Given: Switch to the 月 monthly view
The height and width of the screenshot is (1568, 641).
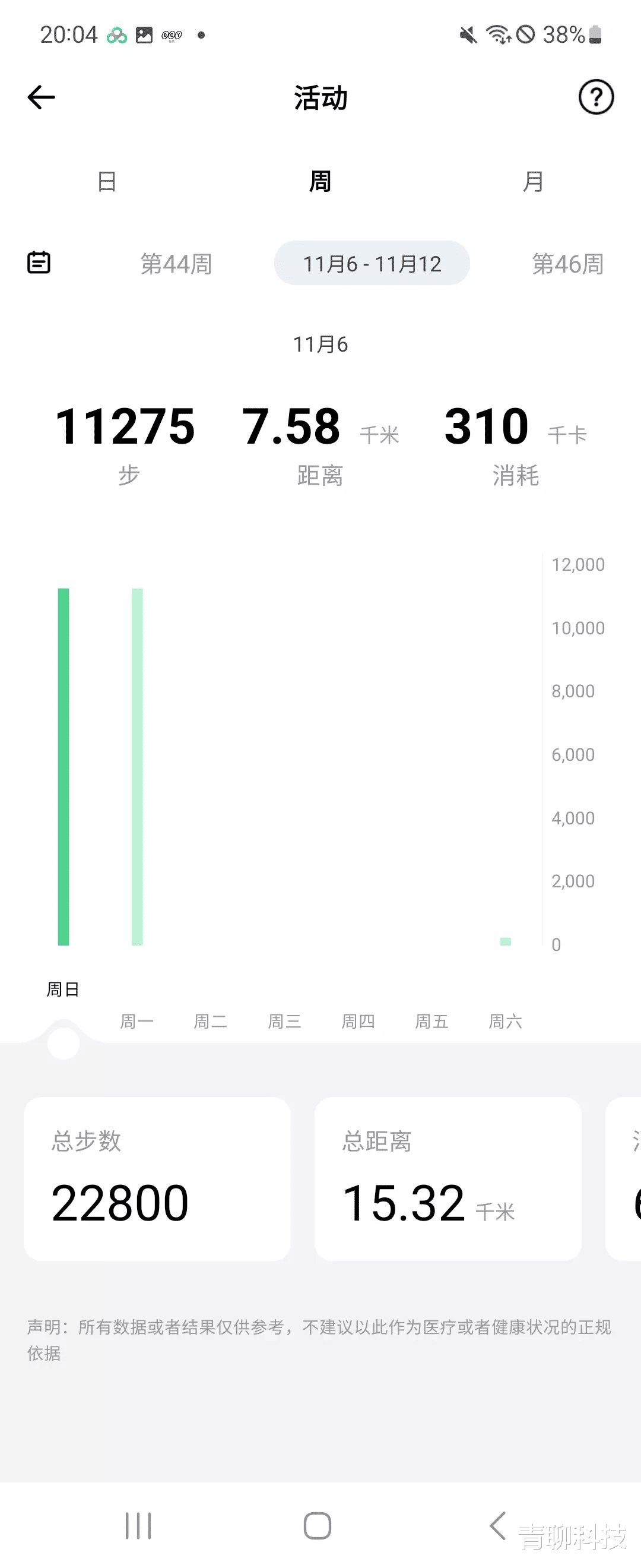Looking at the screenshot, I should point(534,181).
